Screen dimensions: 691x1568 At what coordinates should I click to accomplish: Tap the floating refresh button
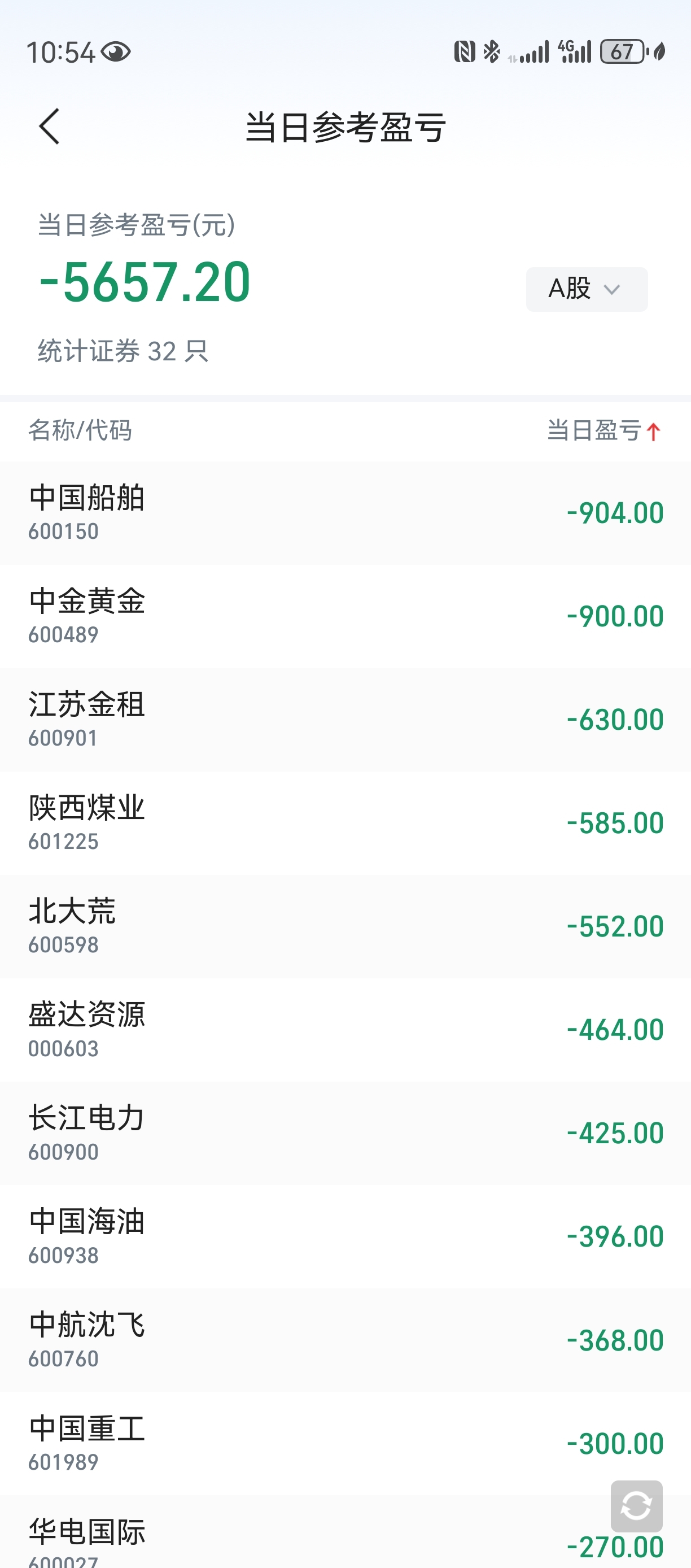(x=636, y=1506)
